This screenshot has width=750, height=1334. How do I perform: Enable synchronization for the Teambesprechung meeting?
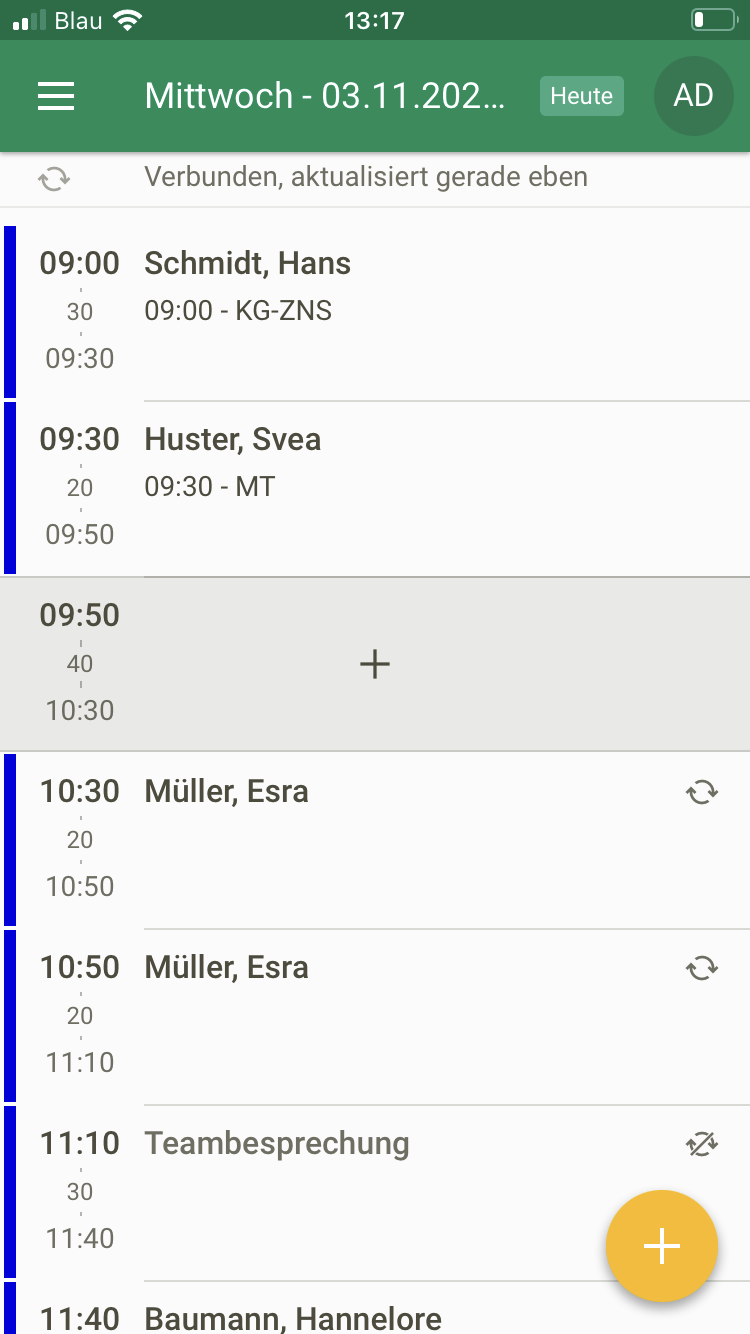pos(702,1143)
